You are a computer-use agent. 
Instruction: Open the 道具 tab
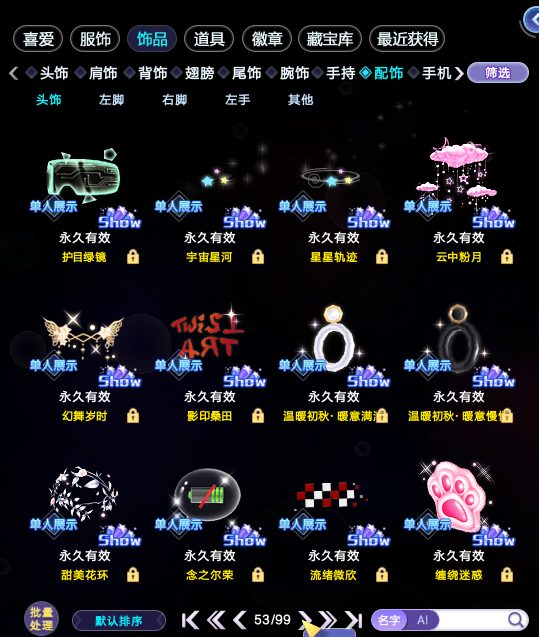209,39
